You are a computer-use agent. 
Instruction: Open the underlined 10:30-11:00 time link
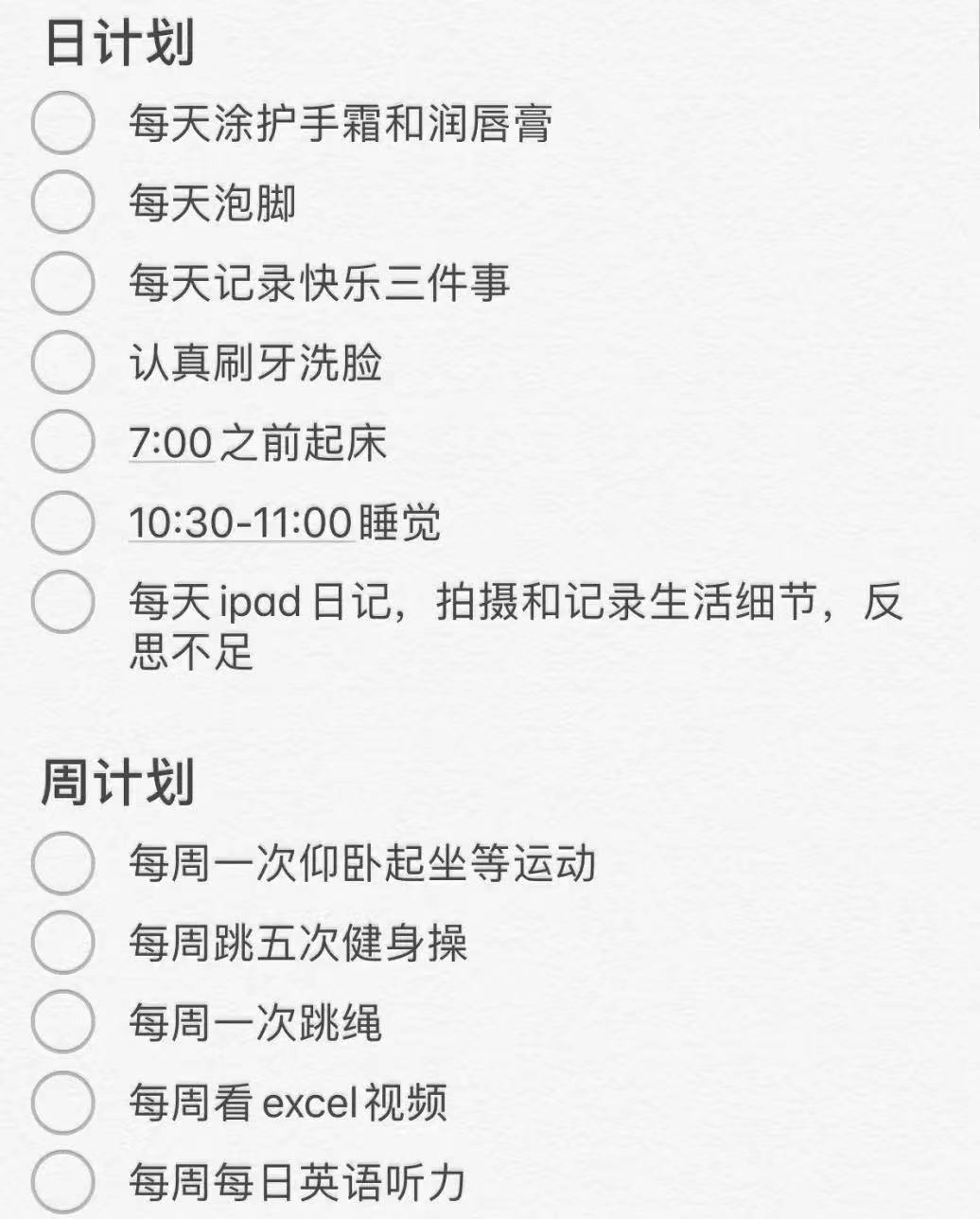pyautogui.click(x=240, y=522)
